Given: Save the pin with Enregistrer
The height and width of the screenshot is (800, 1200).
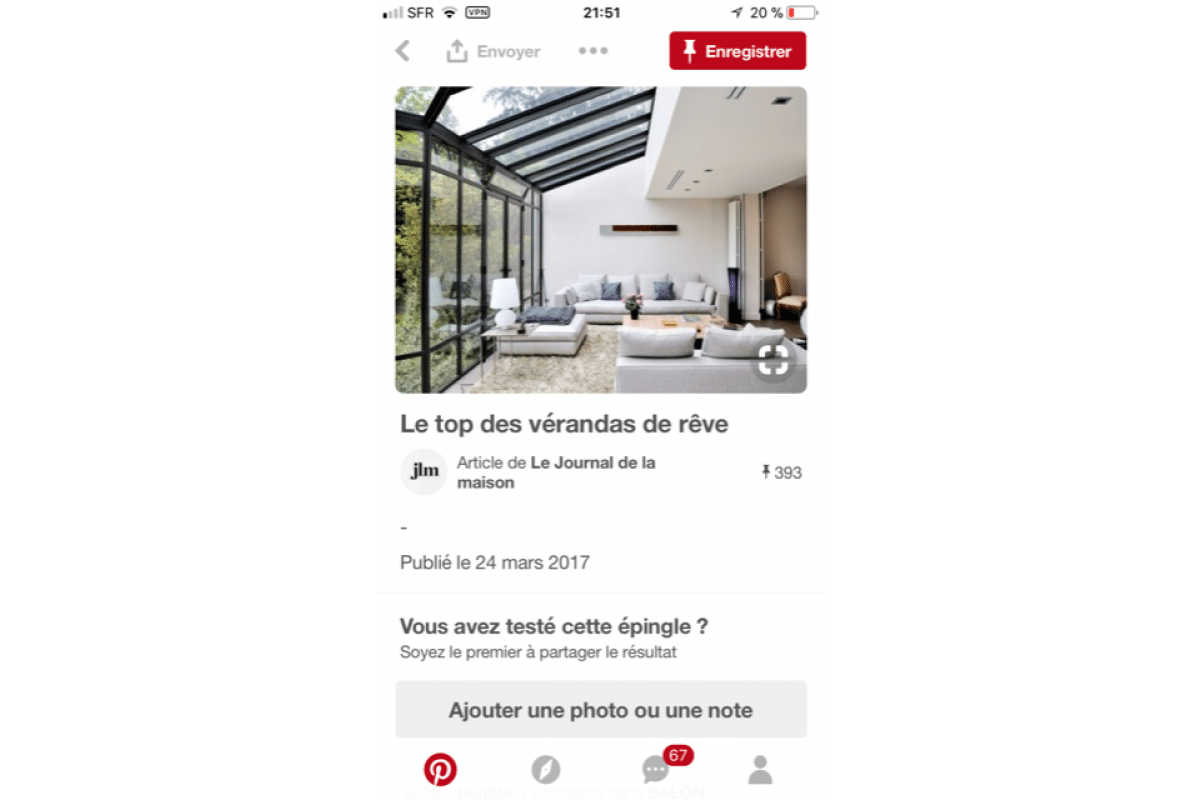Looking at the screenshot, I should [x=737, y=51].
